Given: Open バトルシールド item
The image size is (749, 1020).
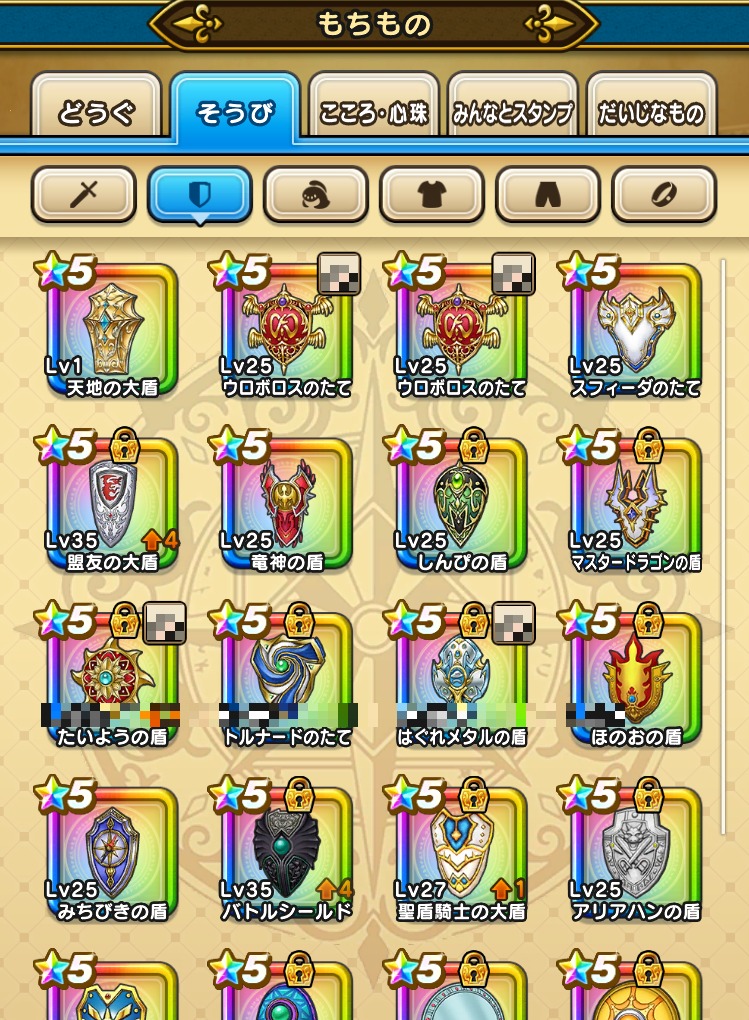Looking at the screenshot, I should [287, 855].
